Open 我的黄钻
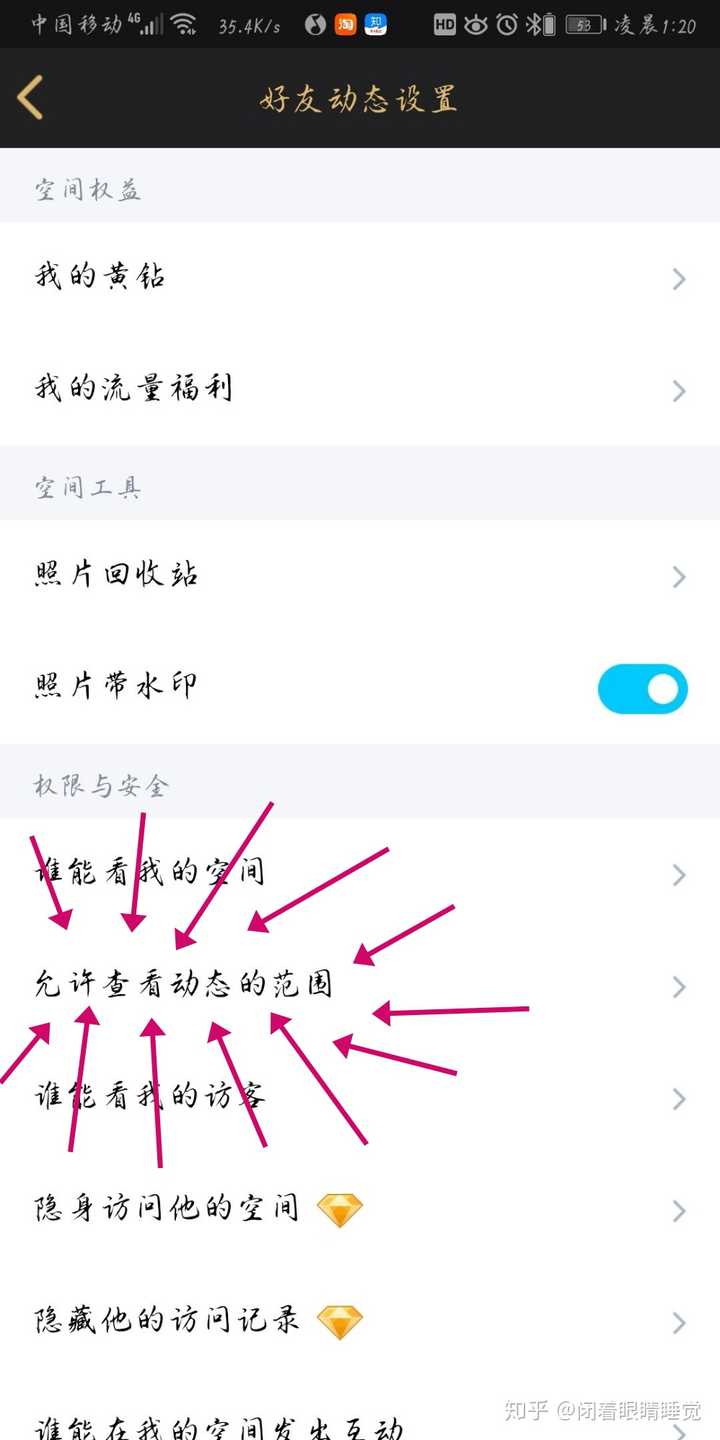The image size is (720, 1440). tap(360, 278)
